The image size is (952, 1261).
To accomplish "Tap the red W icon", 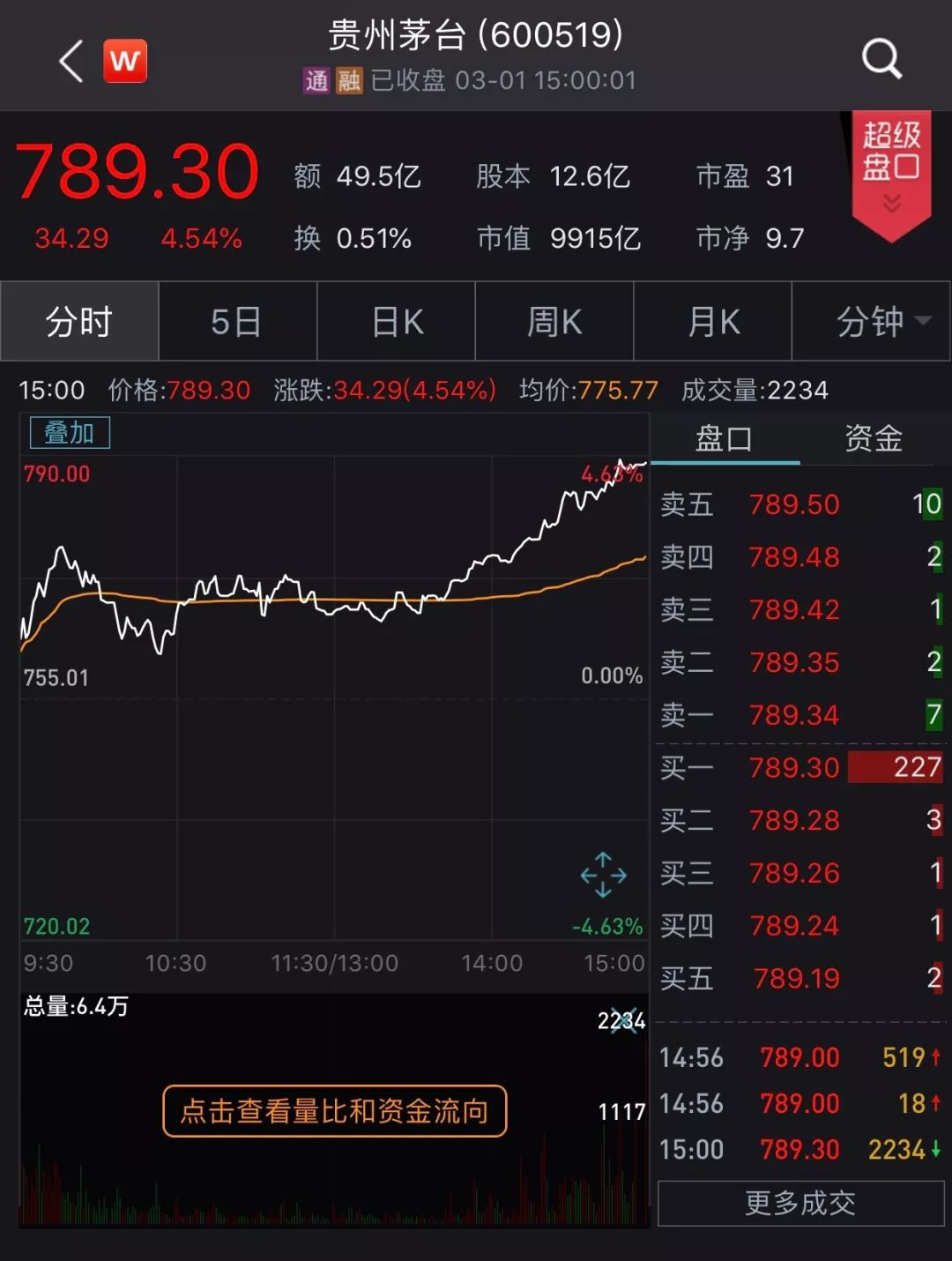I will [125, 62].
